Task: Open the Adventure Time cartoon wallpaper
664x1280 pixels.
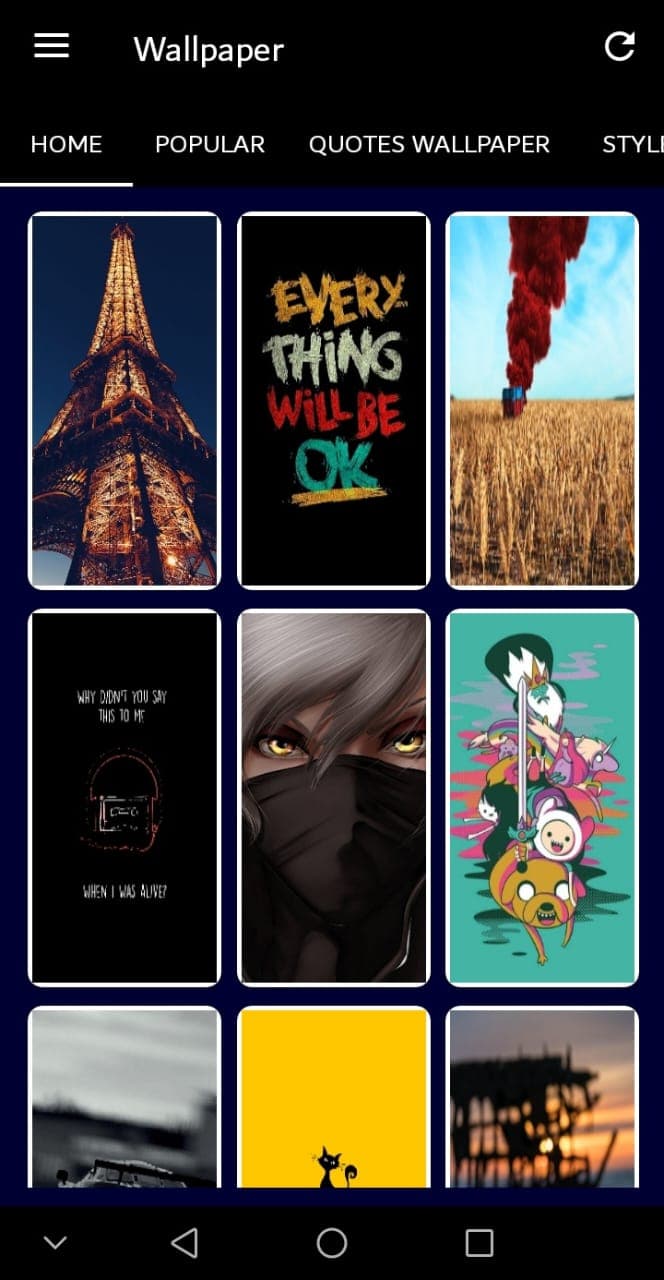Action: click(x=541, y=797)
